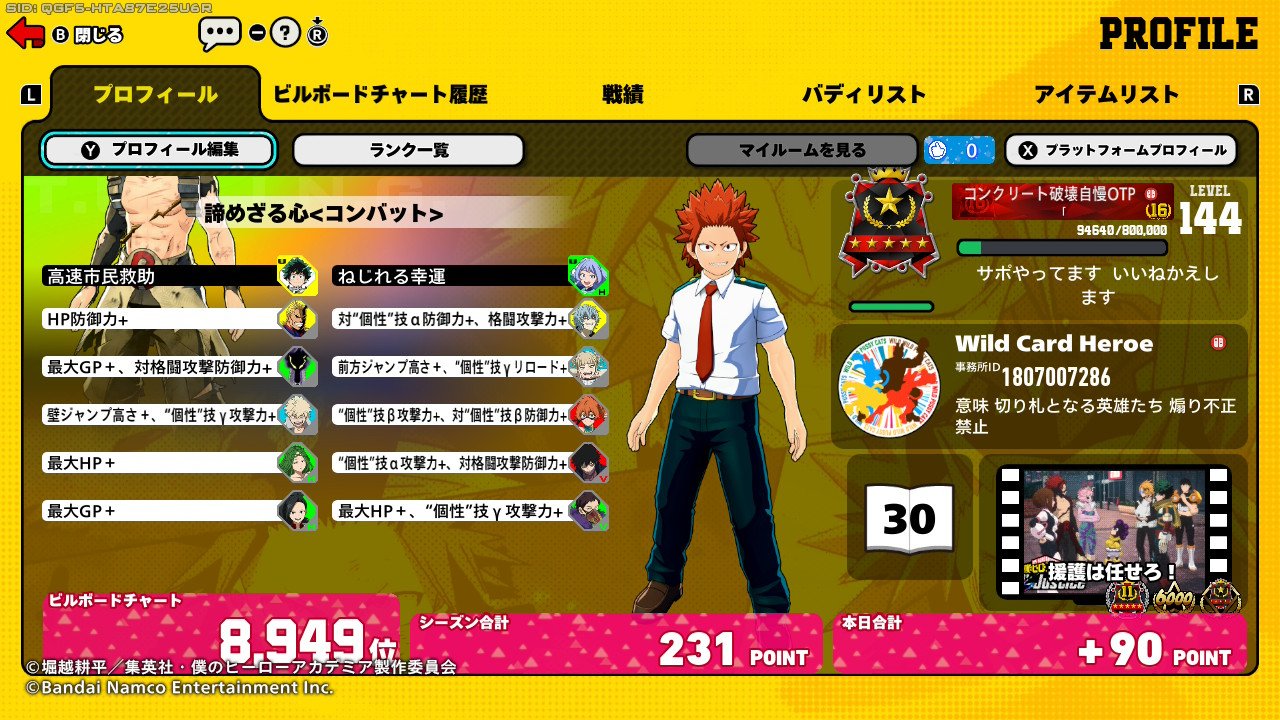This screenshot has height=720, width=1280.
Task: Go to the アイテムリスト tab
Action: 1107,94
